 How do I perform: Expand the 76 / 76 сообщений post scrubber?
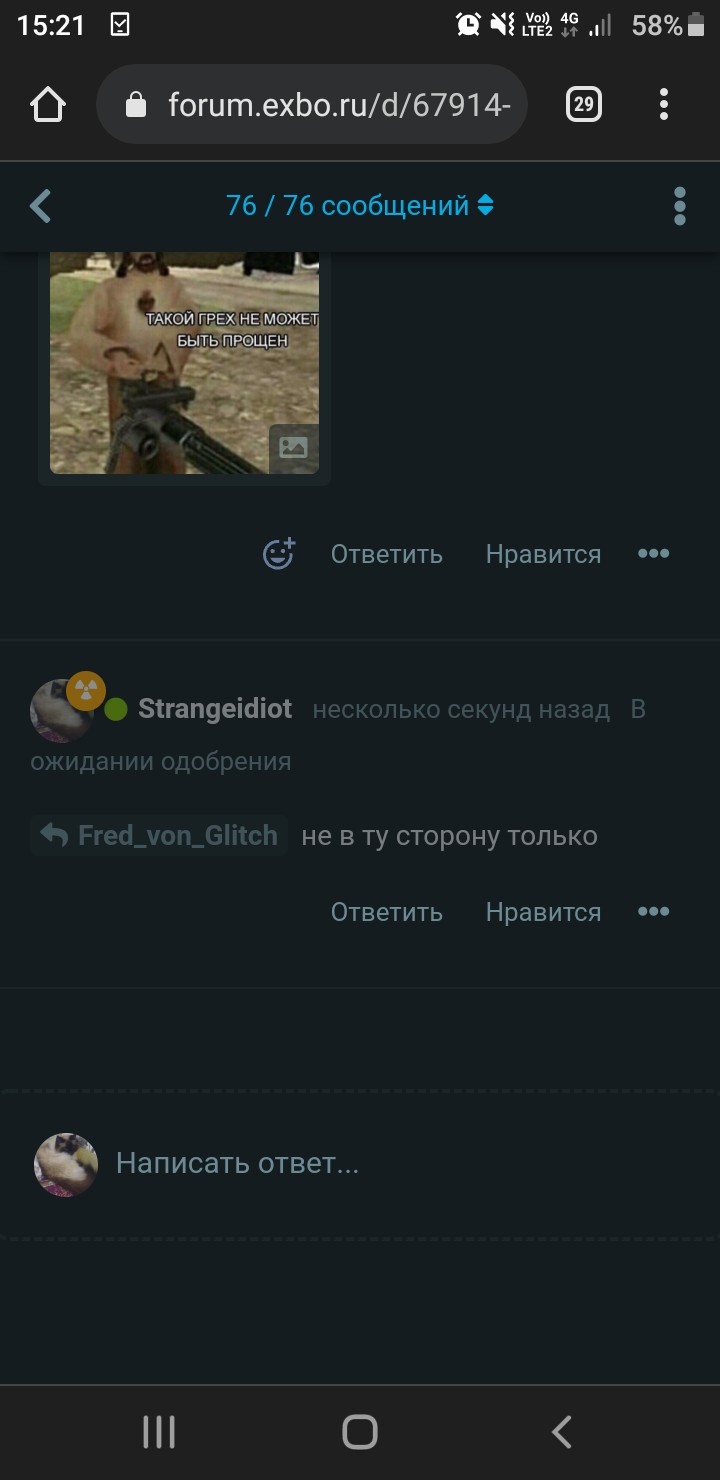pos(360,206)
